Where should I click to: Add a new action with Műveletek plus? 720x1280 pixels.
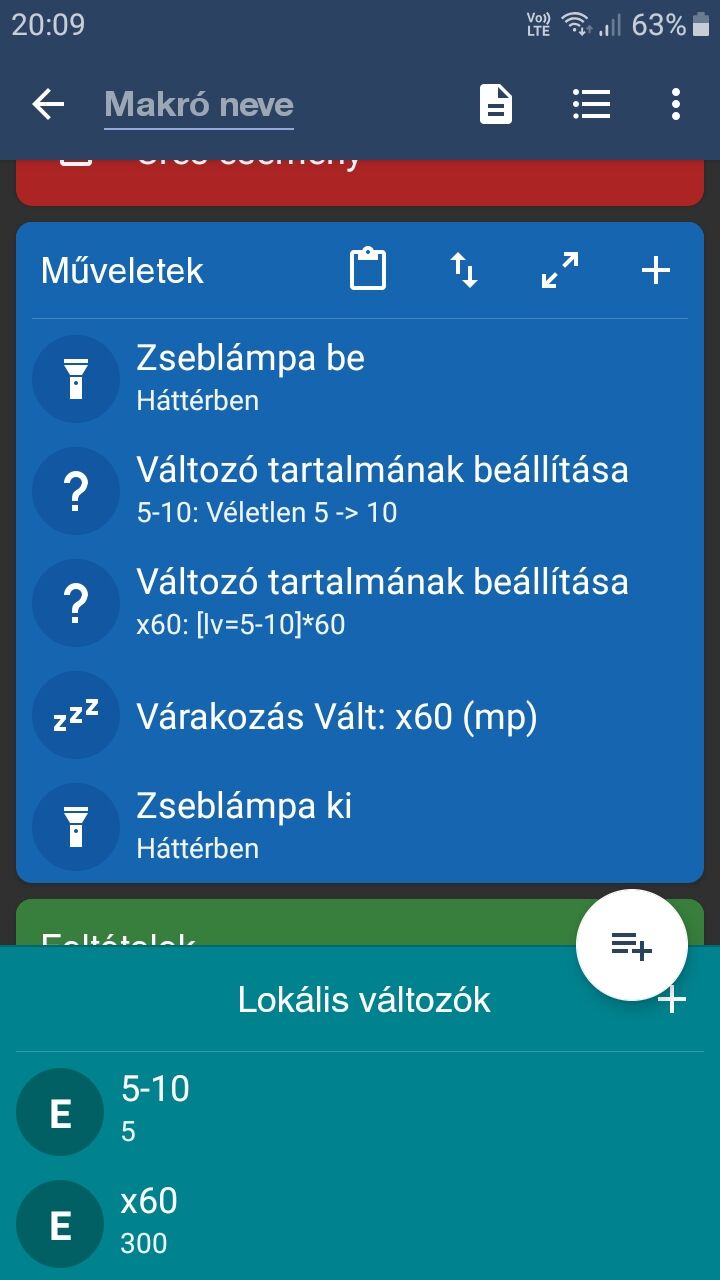click(x=655, y=270)
